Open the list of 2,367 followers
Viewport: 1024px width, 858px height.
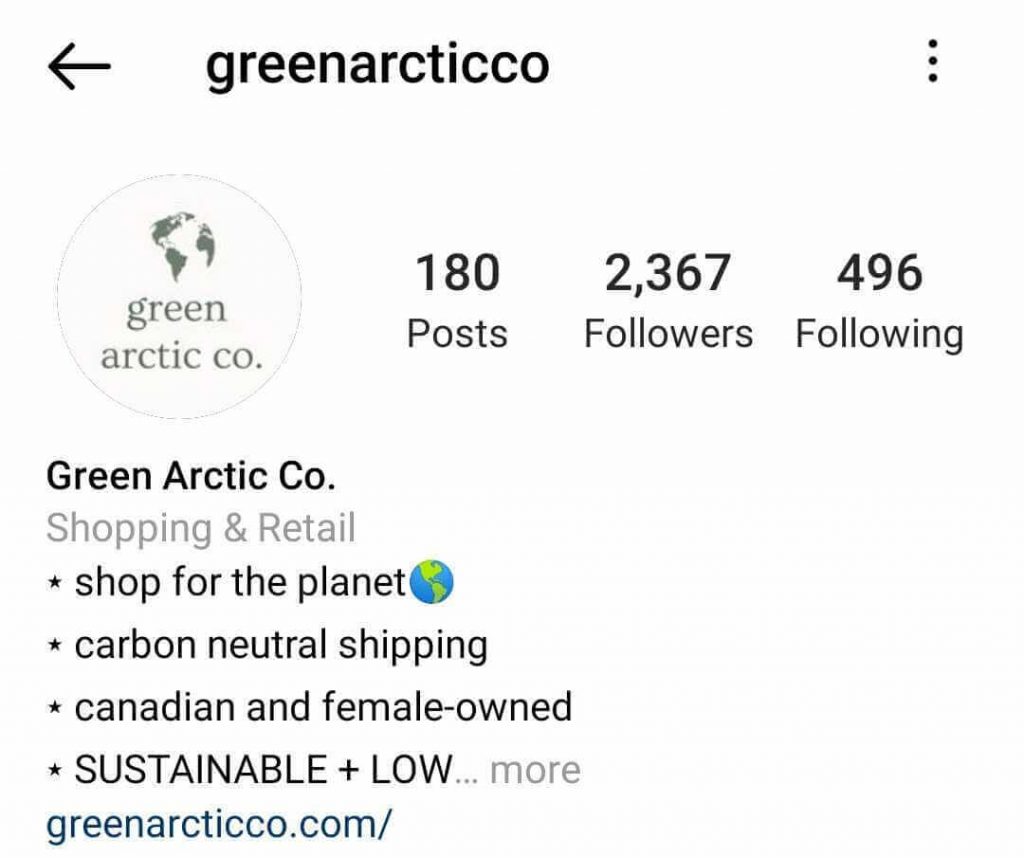tap(667, 301)
